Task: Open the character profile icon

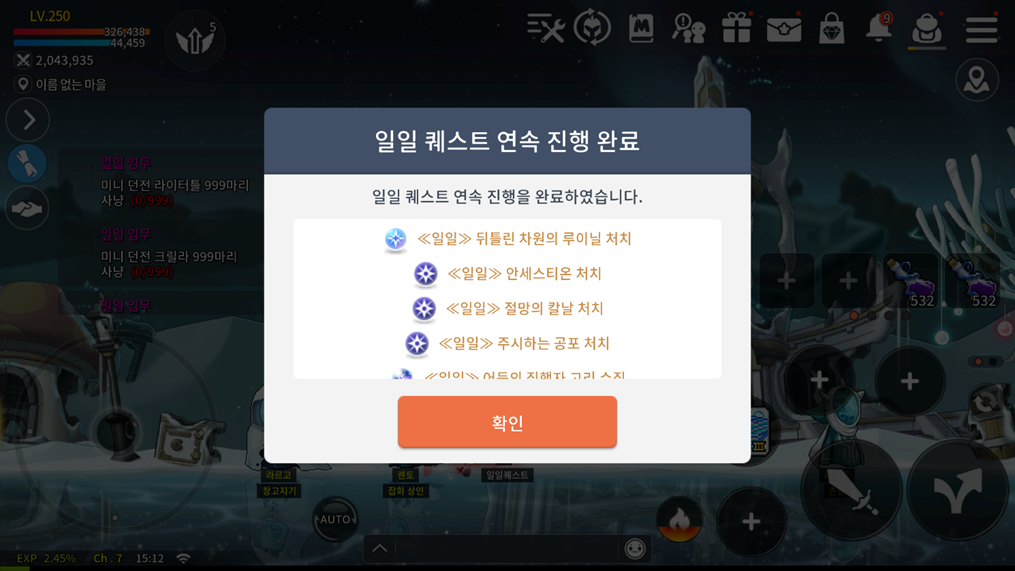Action: click(x=927, y=29)
